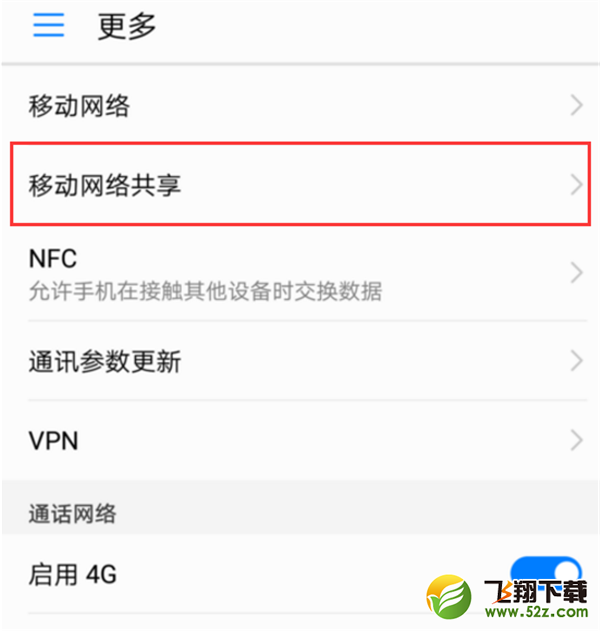Open 移动网络 settings
This screenshot has width=600, height=631.
(x=300, y=105)
